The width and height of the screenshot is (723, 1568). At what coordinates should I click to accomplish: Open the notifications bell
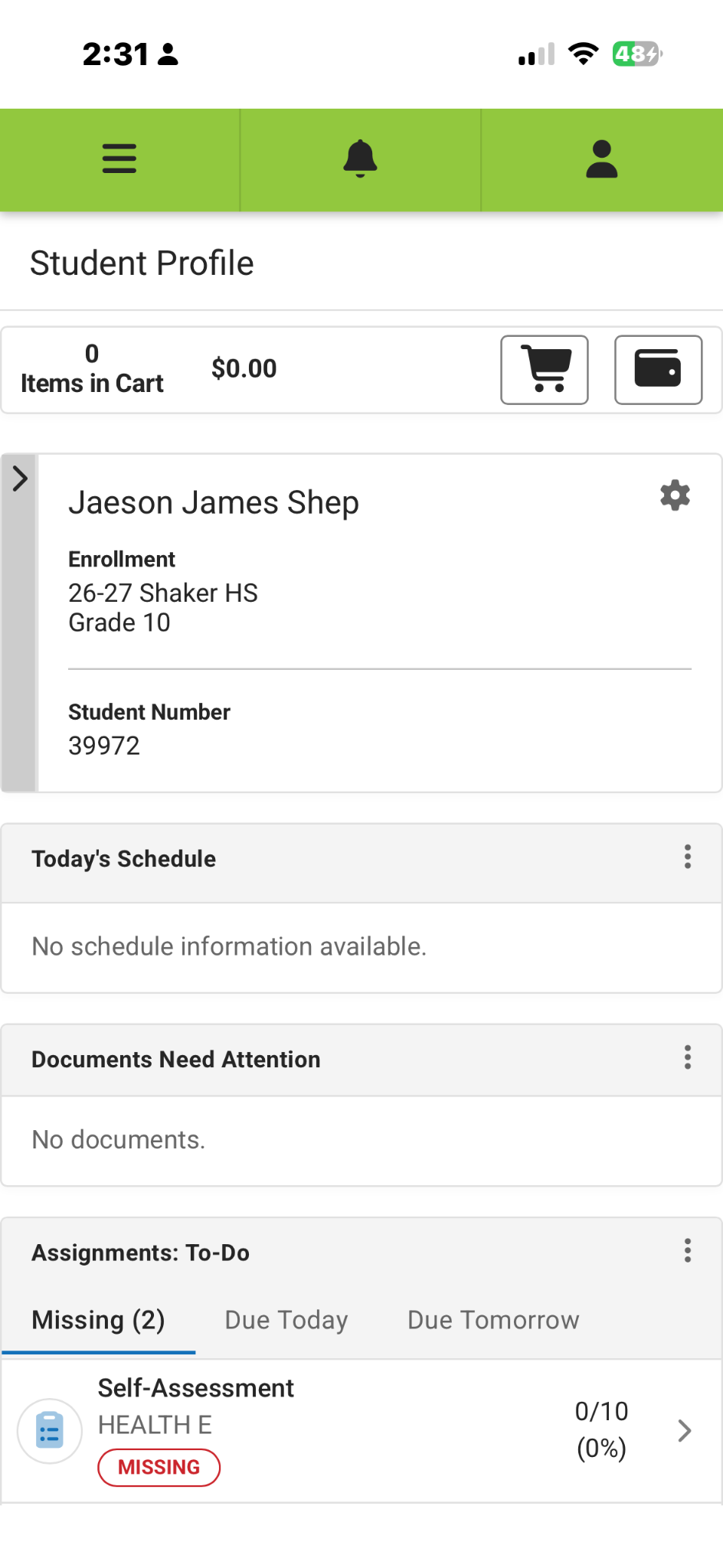point(360,159)
